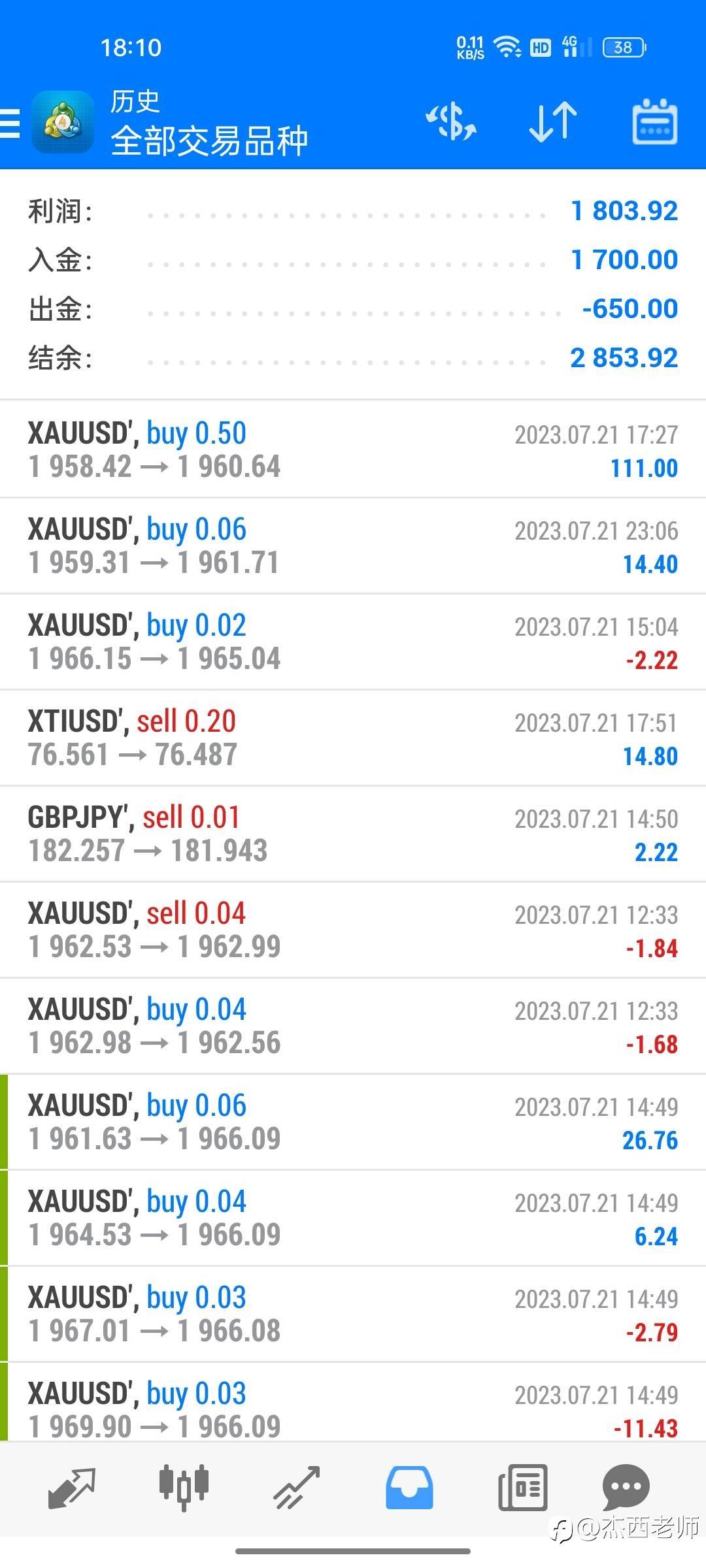Viewport: 706px width, 1568px height.
Task: Open the XAUUSD trade with -2.79 loss
Action: pos(353,1315)
